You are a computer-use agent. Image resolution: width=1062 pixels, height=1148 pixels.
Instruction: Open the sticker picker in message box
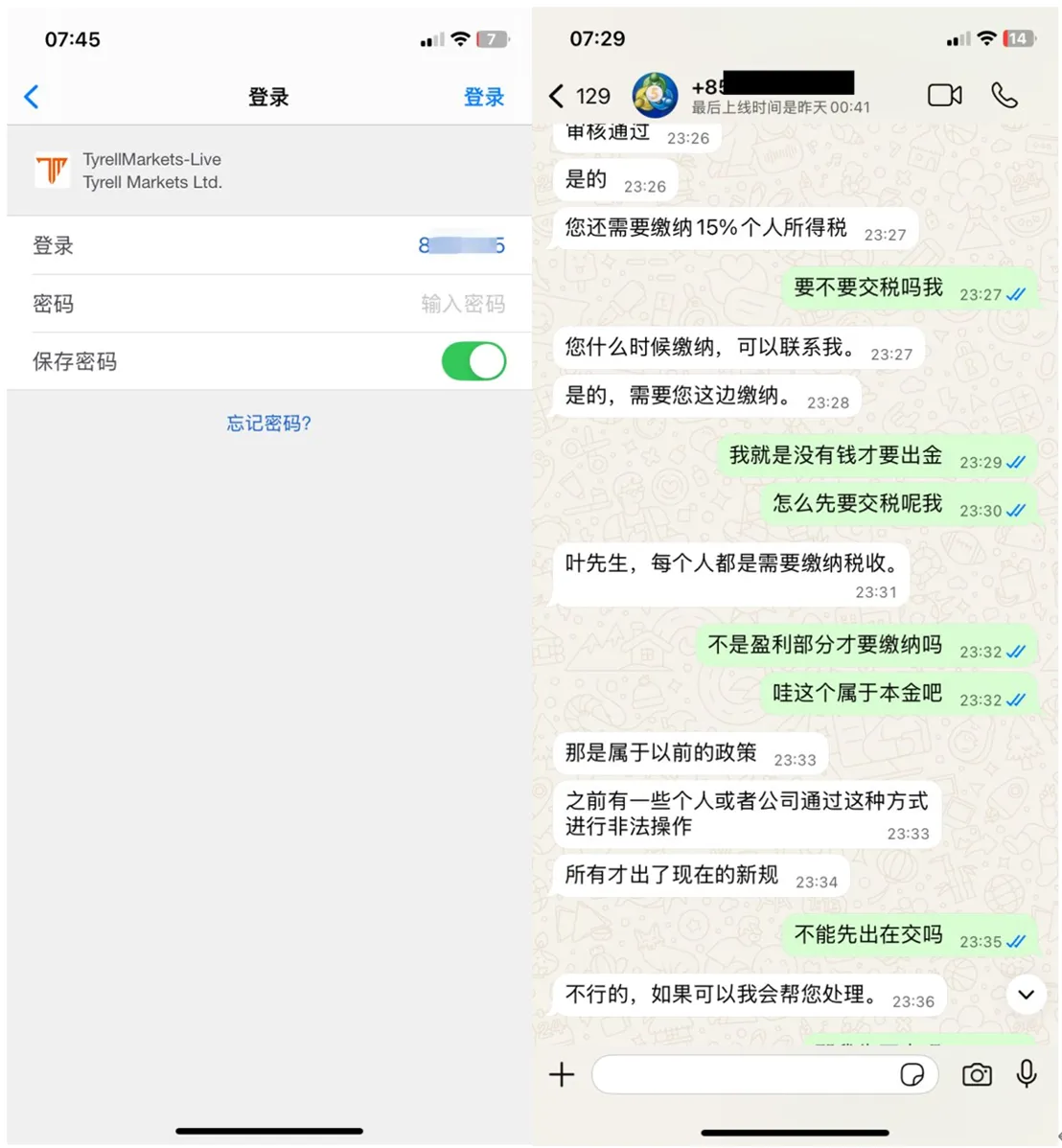click(x=912, y=1074)
